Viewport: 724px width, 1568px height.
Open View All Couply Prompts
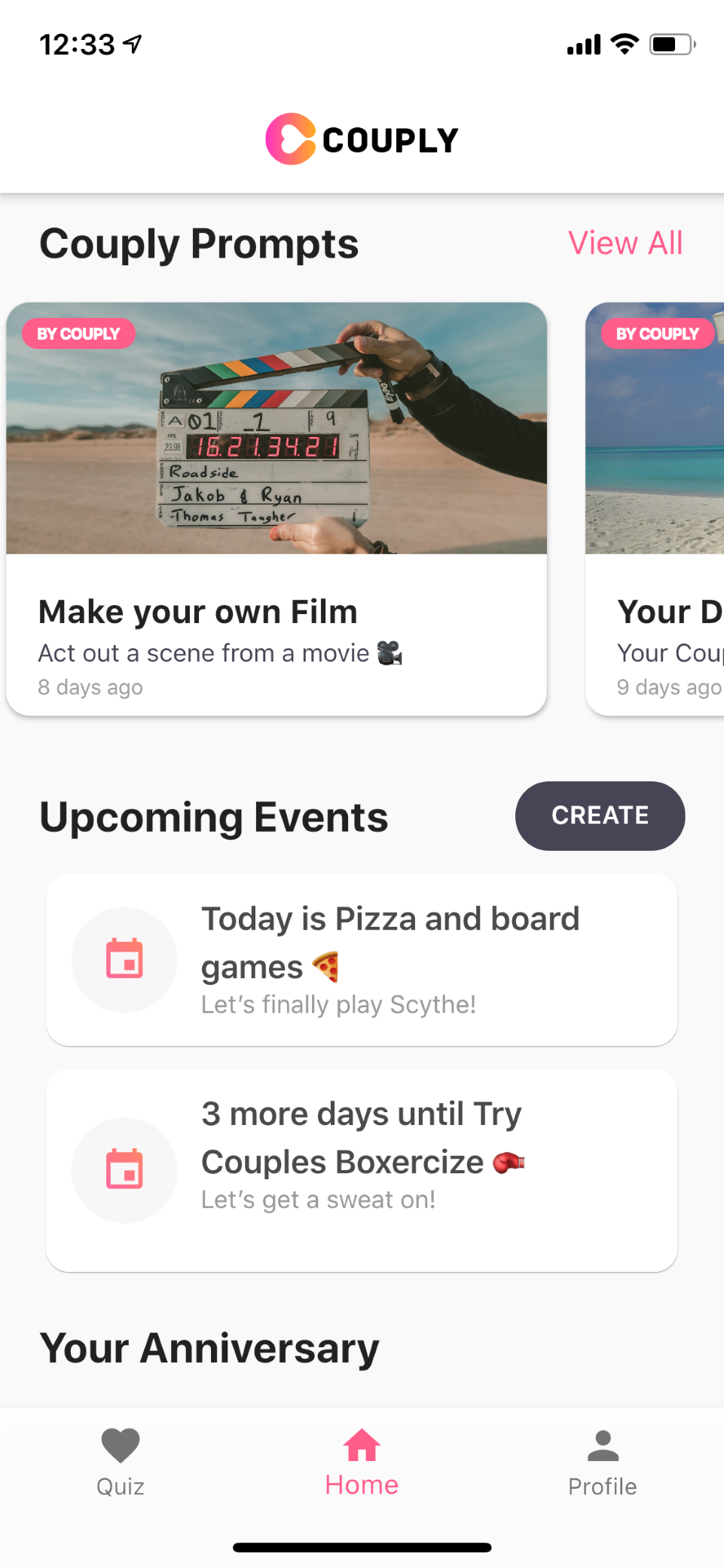pos(625,243)
